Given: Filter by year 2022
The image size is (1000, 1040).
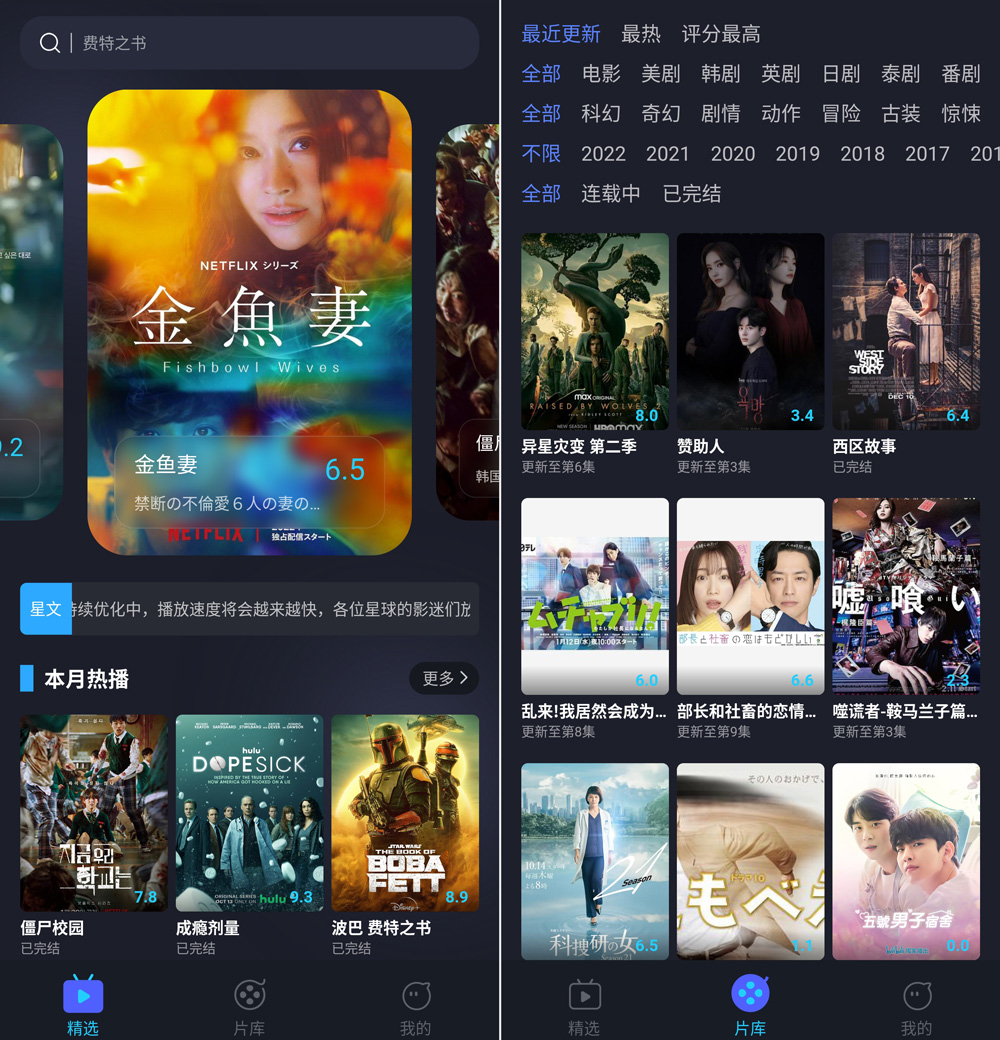Looking at the screenshot, I should 603,154.
